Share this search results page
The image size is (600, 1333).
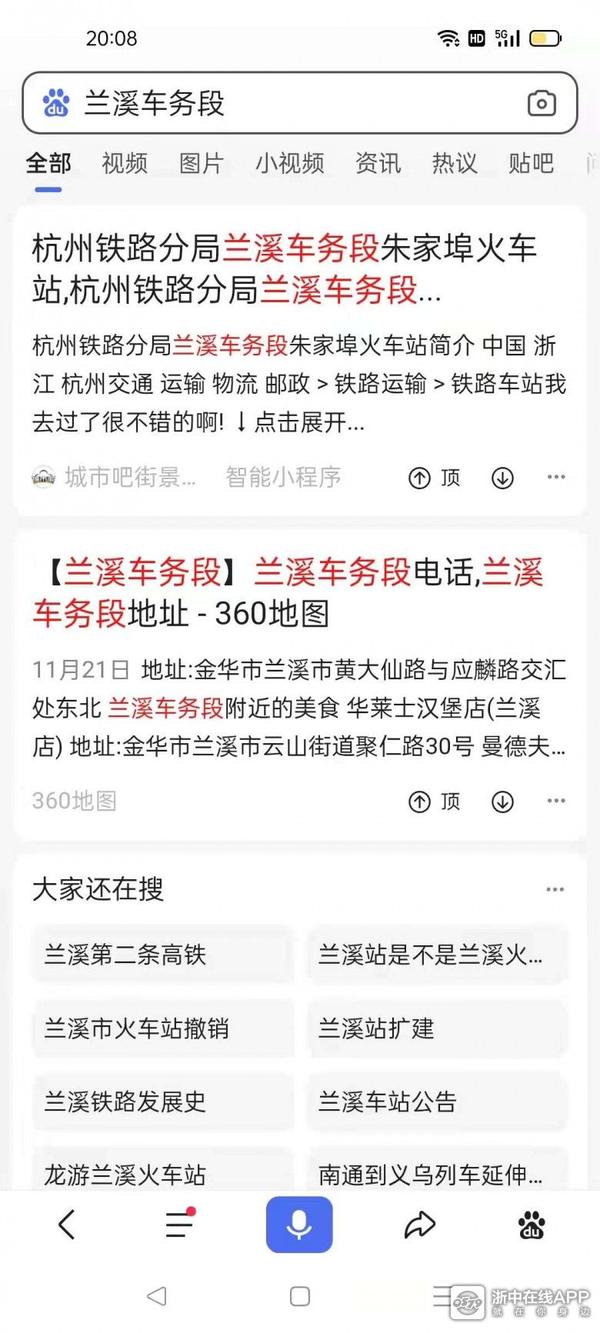coord(420,1225)
